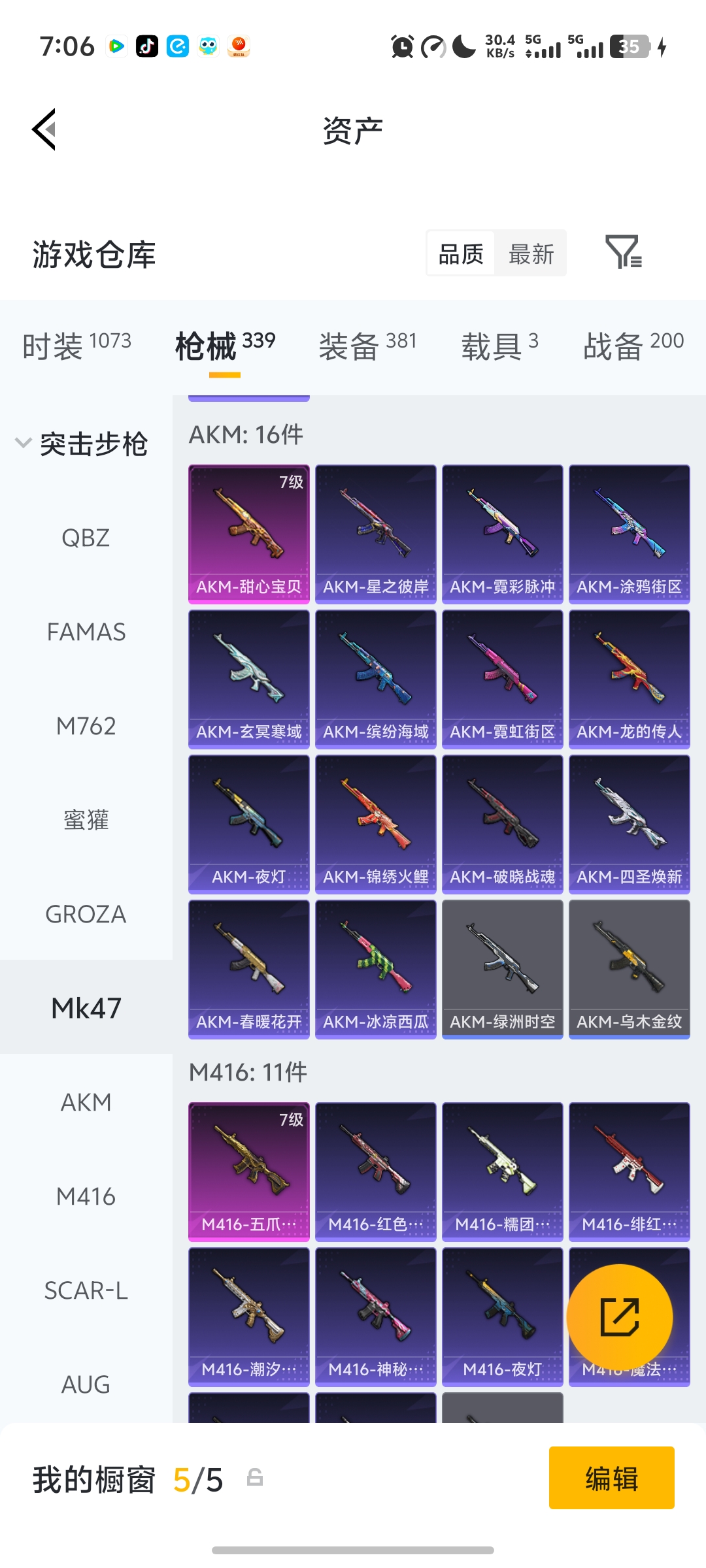Open the M416-夜灯 skin
The height and width of the screenshot is (1568, 706).
502,1316
